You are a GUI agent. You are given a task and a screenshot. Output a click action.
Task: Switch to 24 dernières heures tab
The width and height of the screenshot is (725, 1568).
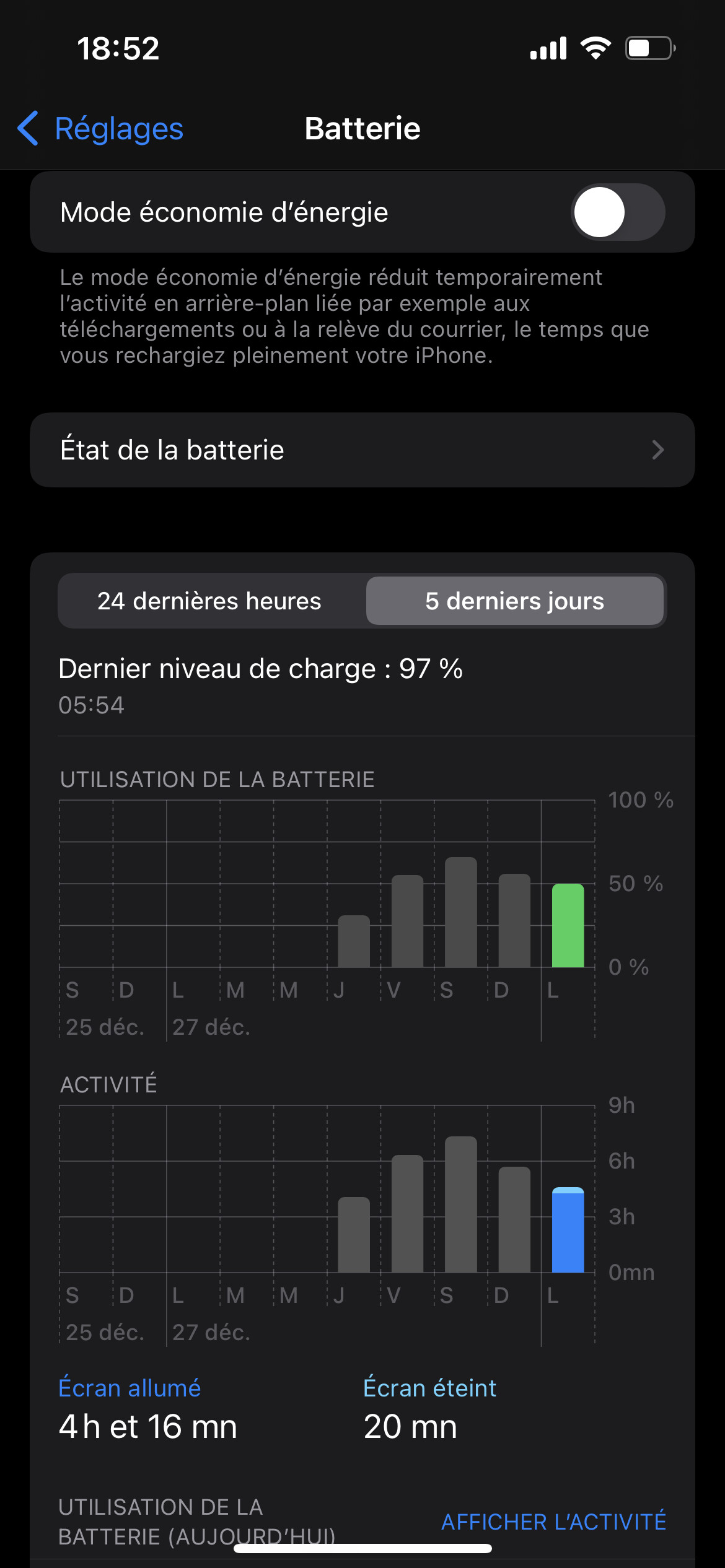pyautogui.click(x=209, y=601)
